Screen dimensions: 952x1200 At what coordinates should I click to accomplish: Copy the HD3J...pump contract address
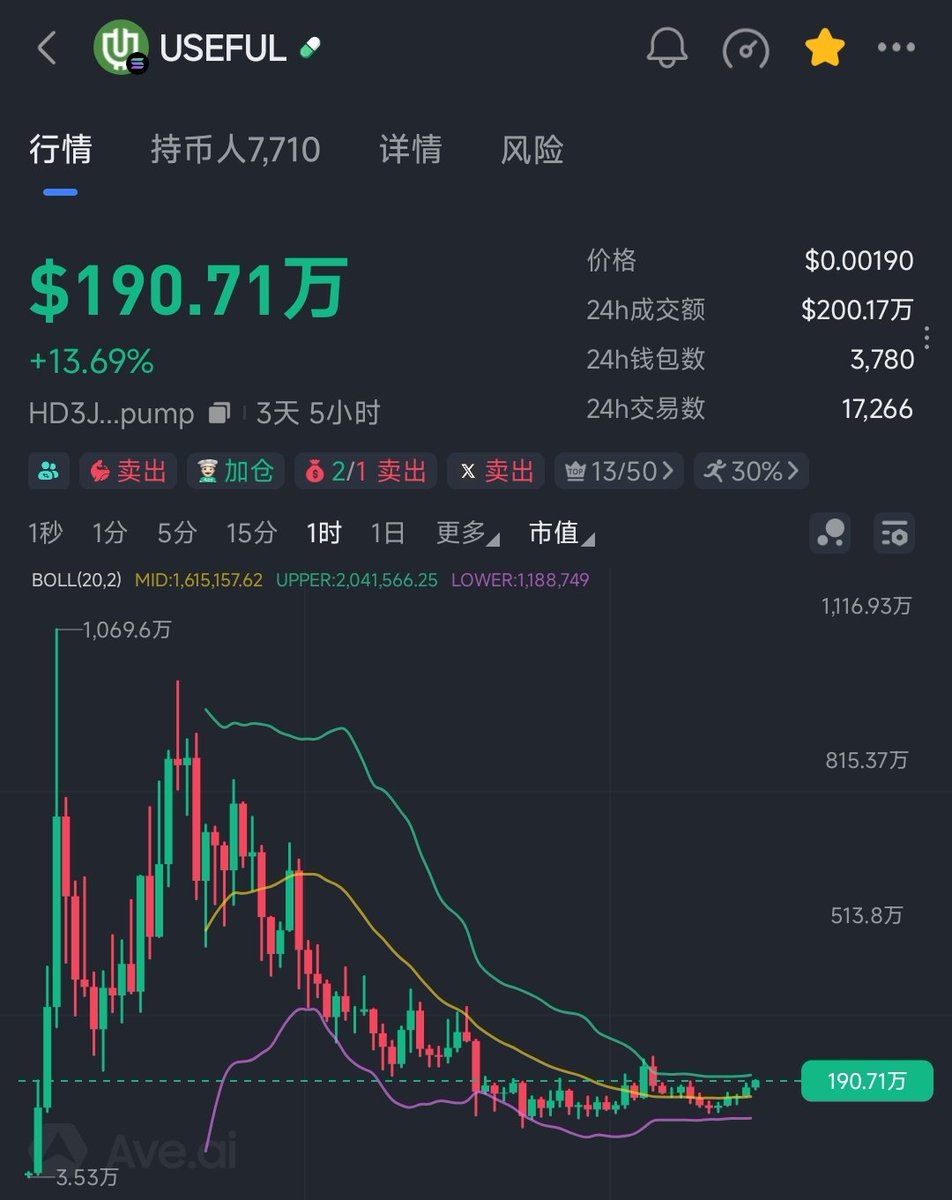click(219, 413)
